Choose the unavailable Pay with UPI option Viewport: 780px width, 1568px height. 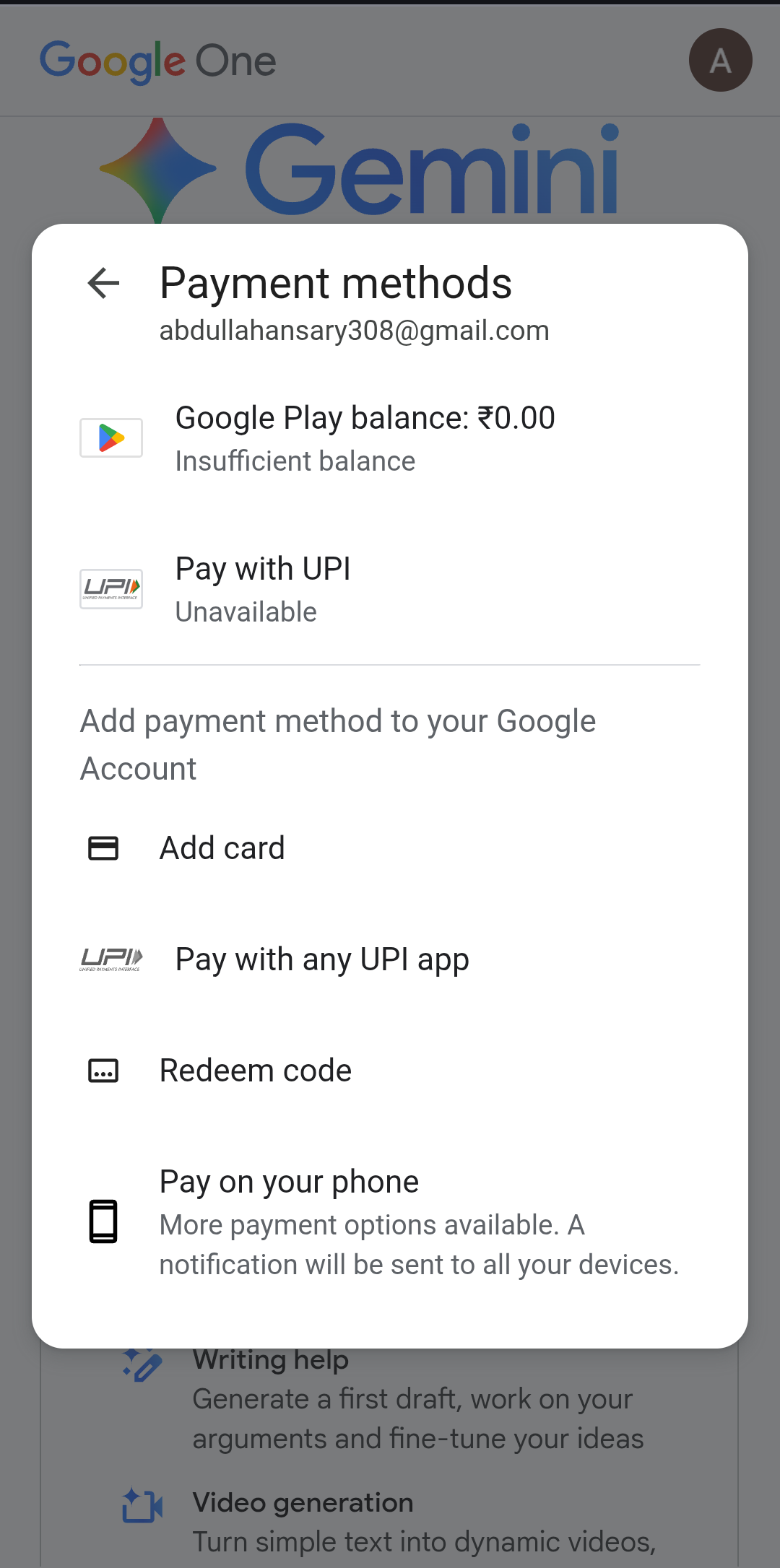pyautogui.click(x=263, y=588)
